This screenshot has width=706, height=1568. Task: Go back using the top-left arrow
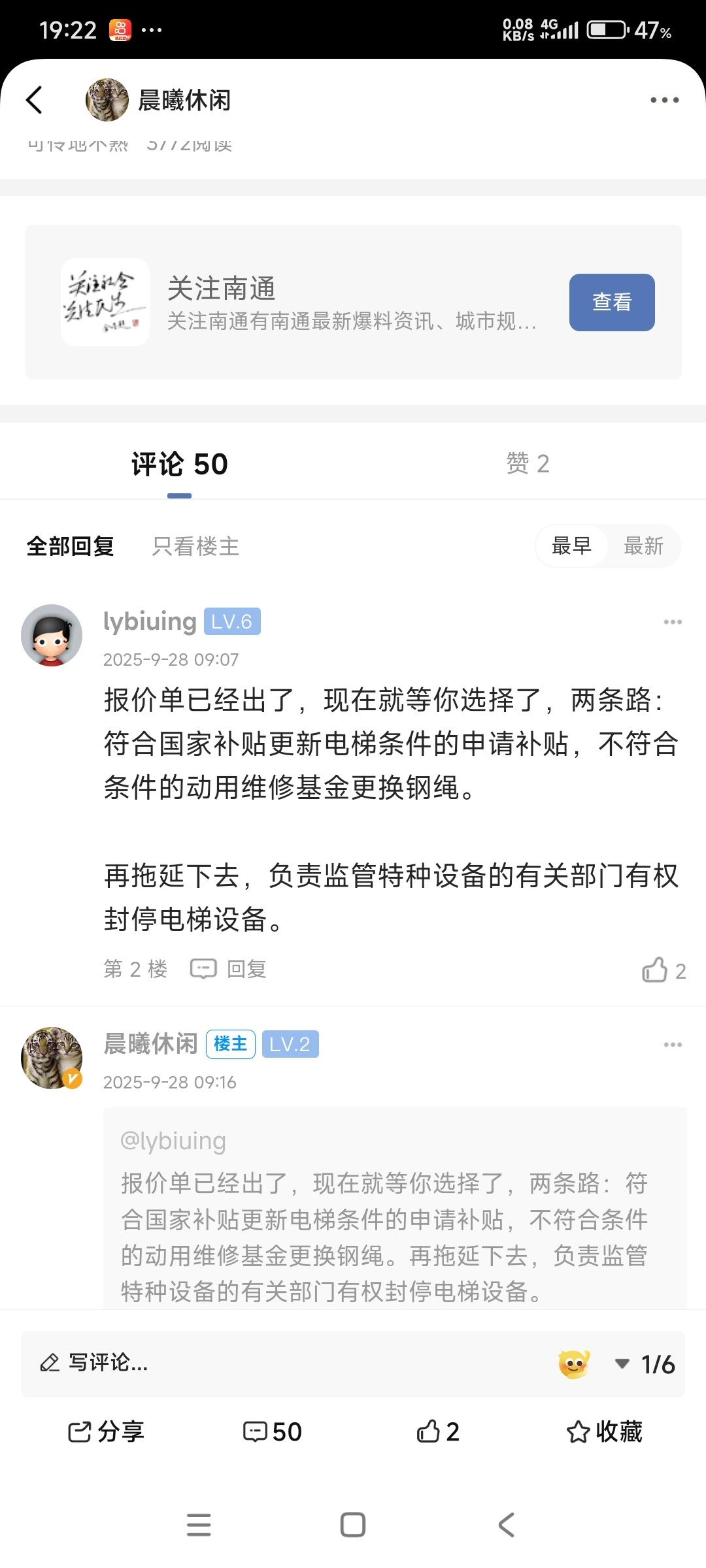tap(34, 100)
